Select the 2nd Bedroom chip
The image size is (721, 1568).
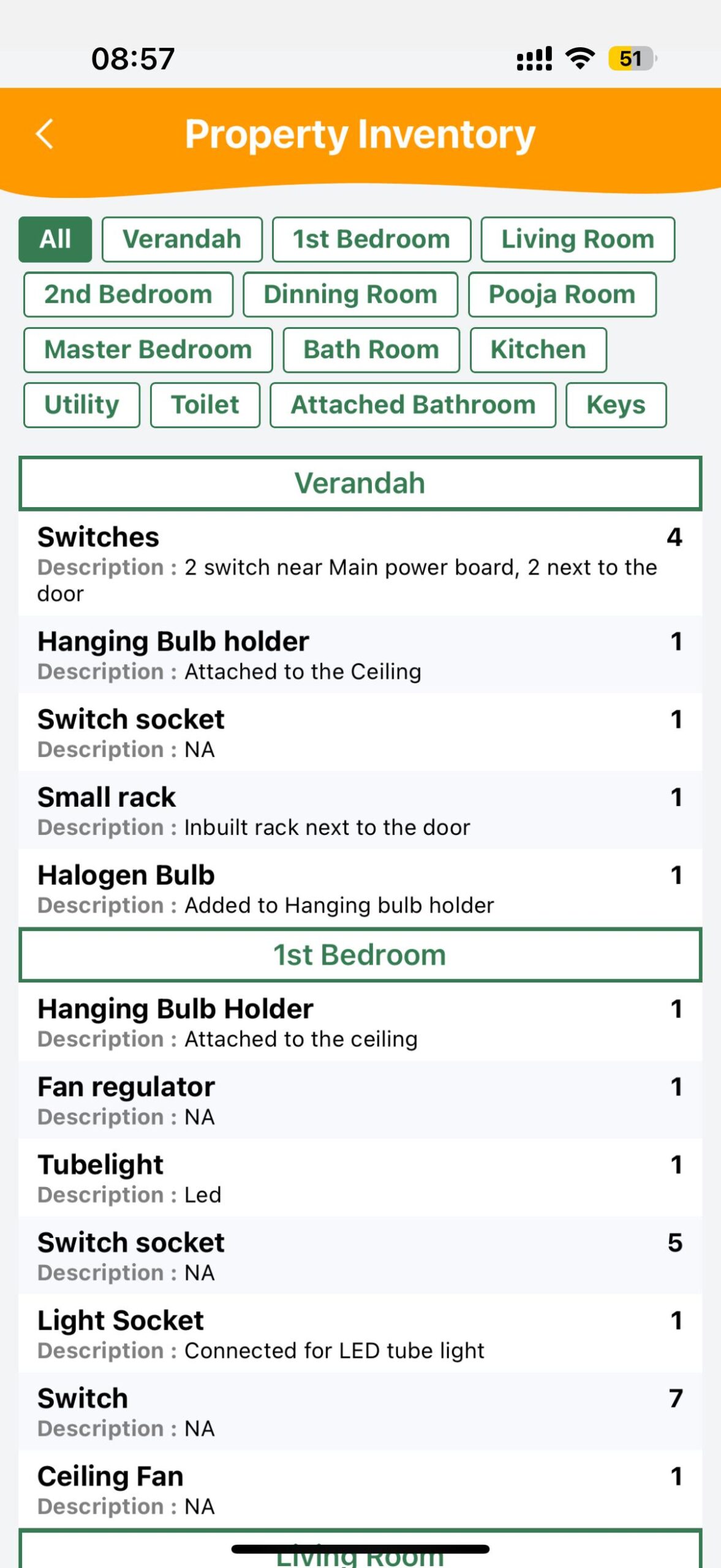coord(128,295)
